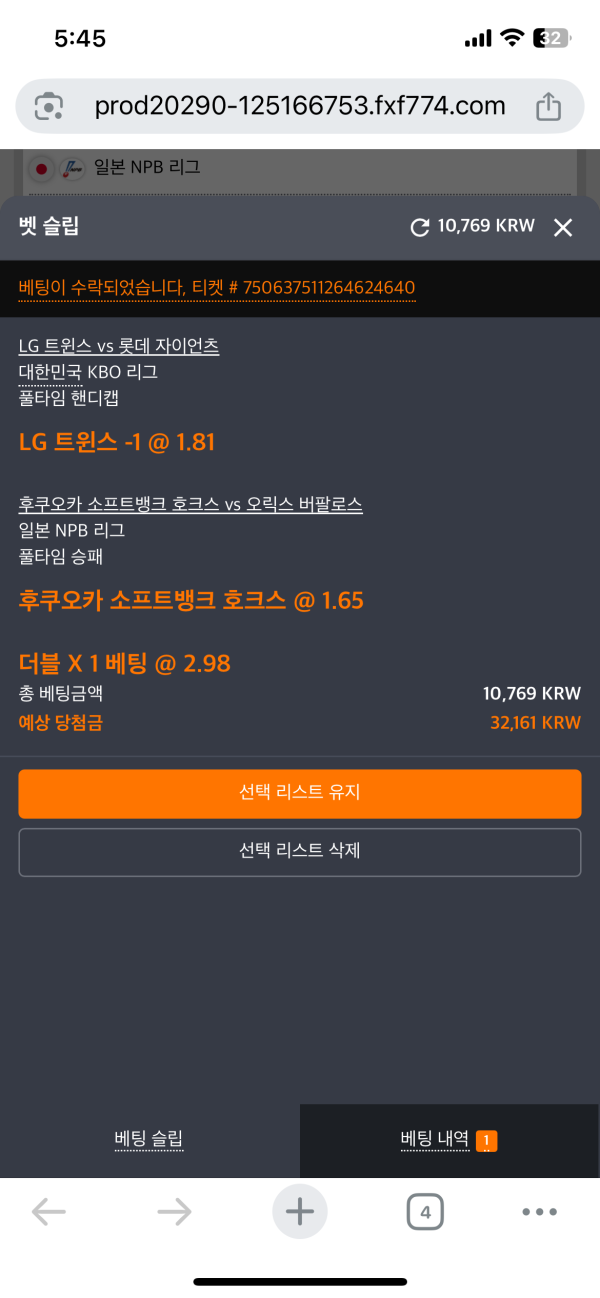The width and height of the screenshot is (600, 1298).
Task: Close the 벳 슬립 panel
Action: 563,228
